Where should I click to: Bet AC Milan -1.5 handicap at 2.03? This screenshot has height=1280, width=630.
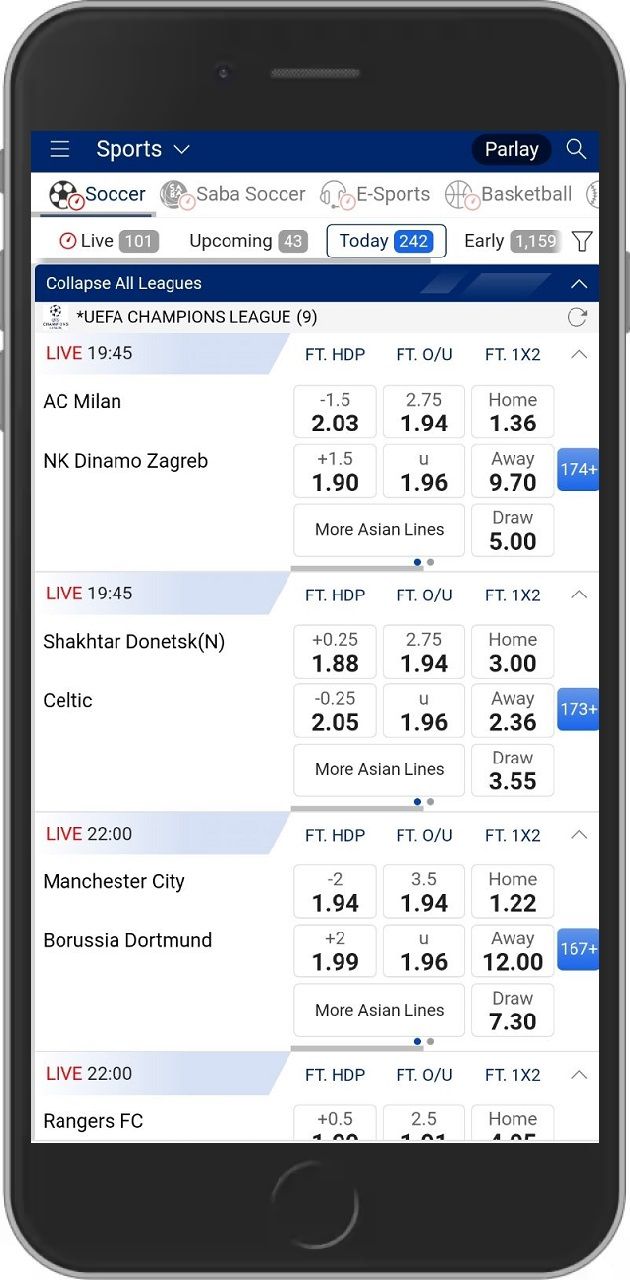point(335,411)
